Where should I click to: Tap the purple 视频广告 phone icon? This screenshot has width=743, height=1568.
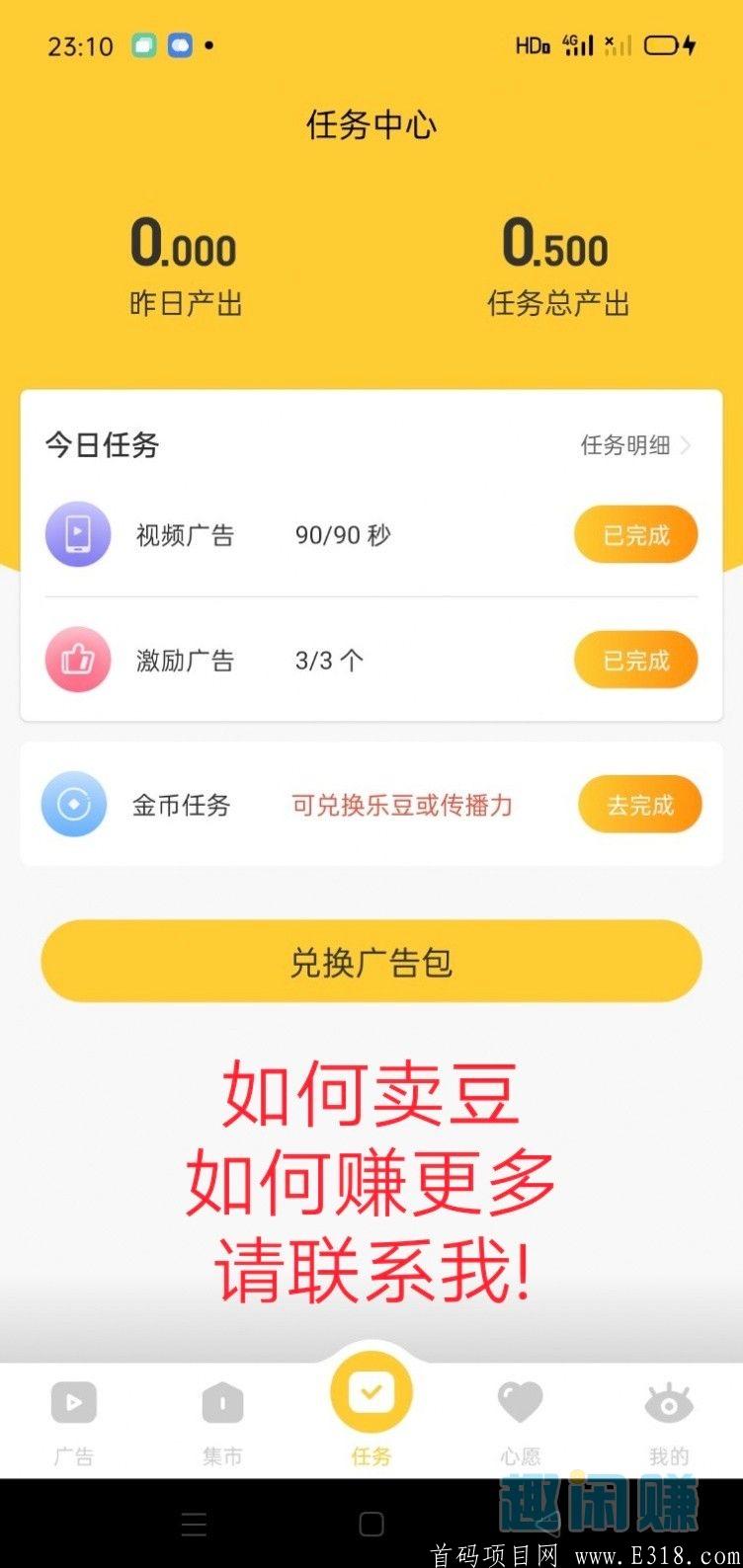point(78,534)
